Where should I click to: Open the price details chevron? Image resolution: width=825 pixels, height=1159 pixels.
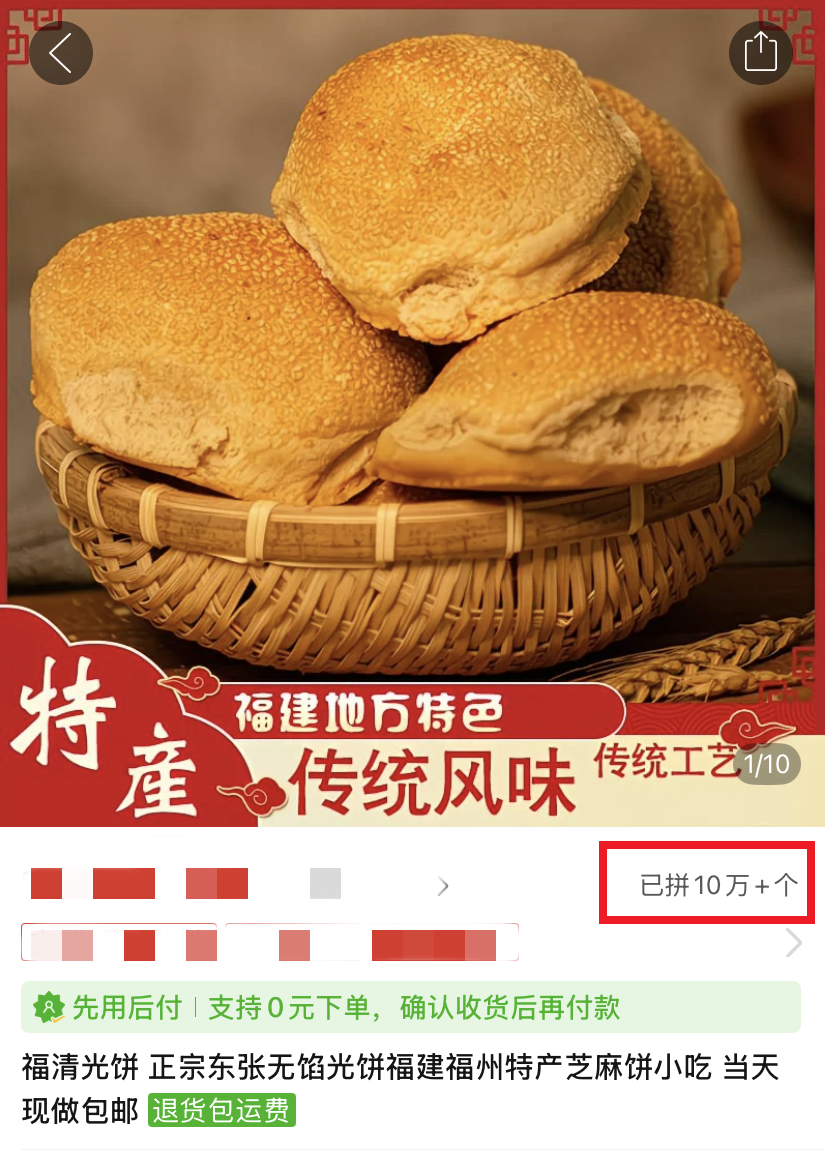click(444, 886)
